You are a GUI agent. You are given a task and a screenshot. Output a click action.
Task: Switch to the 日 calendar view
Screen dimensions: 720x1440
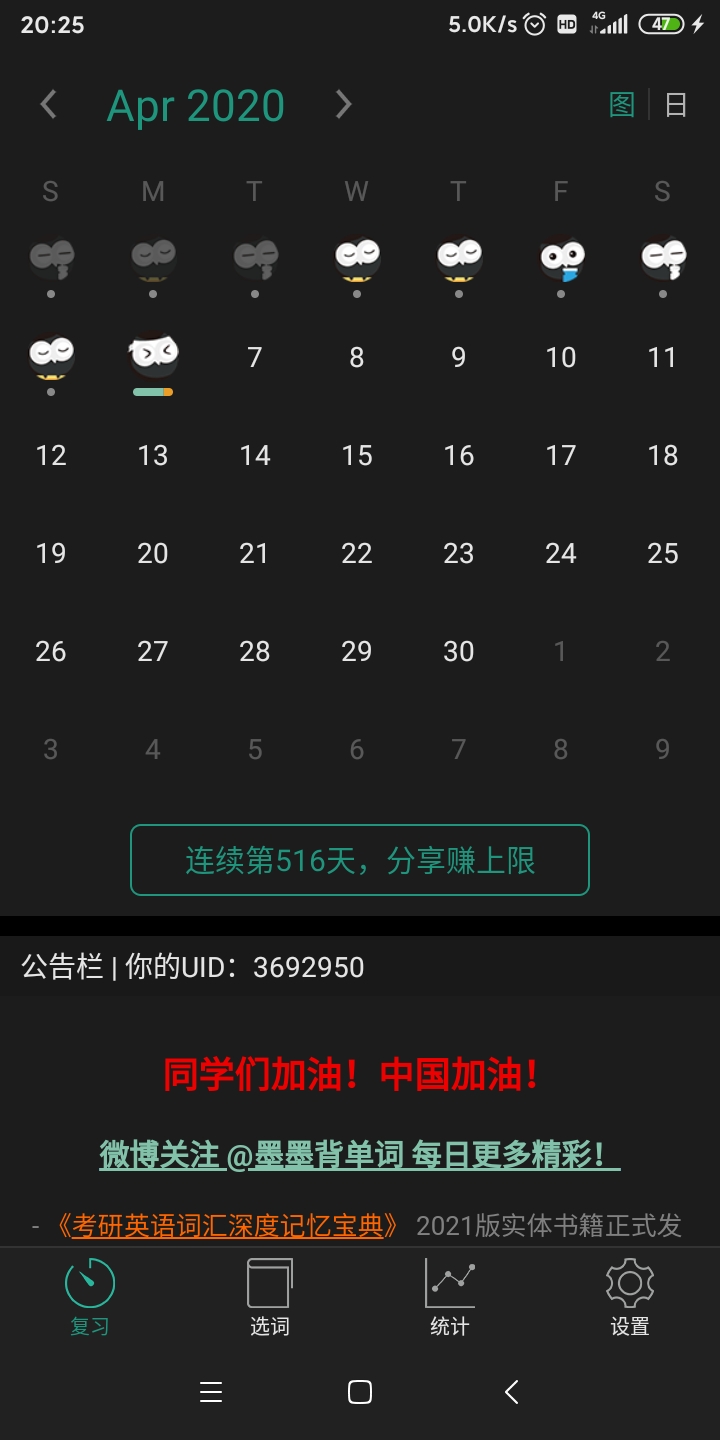676,105
